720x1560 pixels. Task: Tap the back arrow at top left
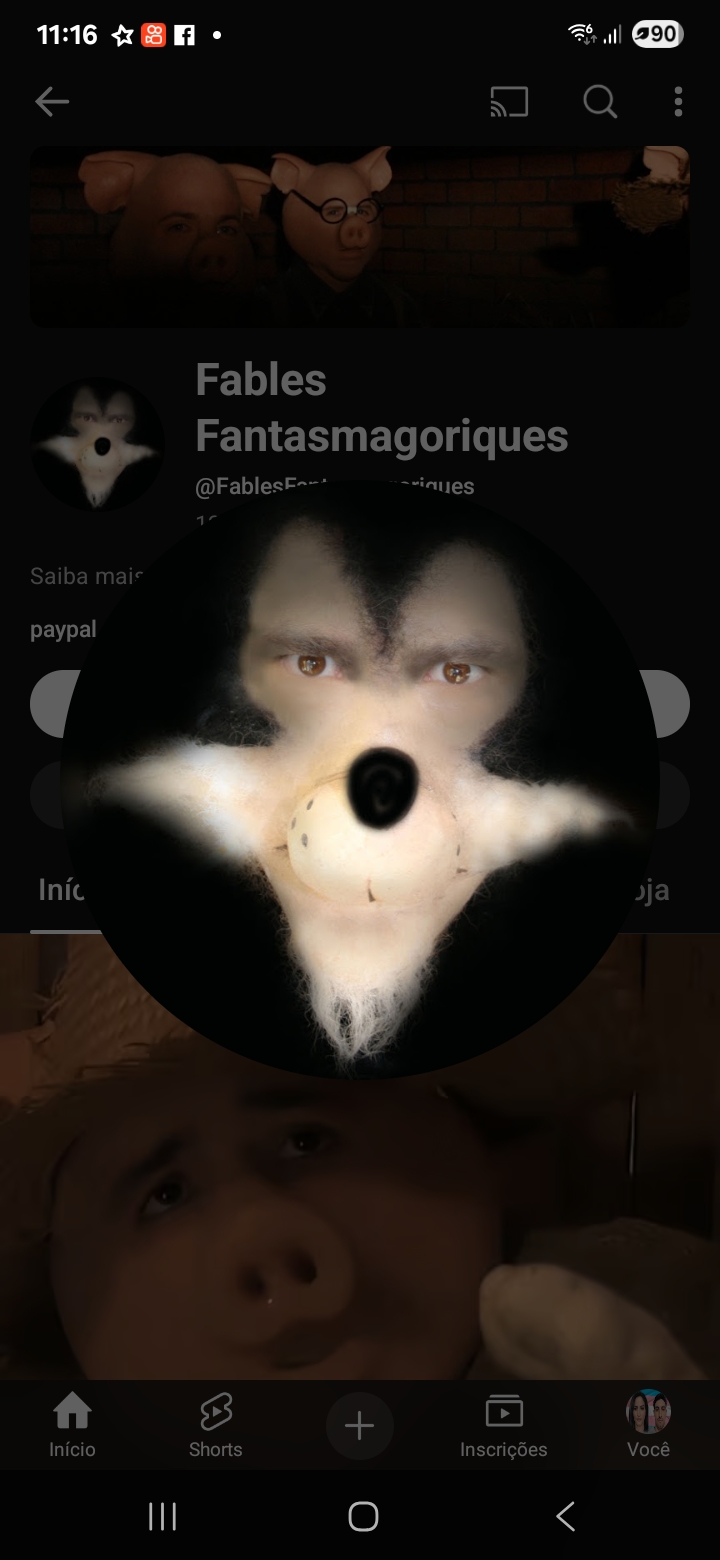coord(51,101)
